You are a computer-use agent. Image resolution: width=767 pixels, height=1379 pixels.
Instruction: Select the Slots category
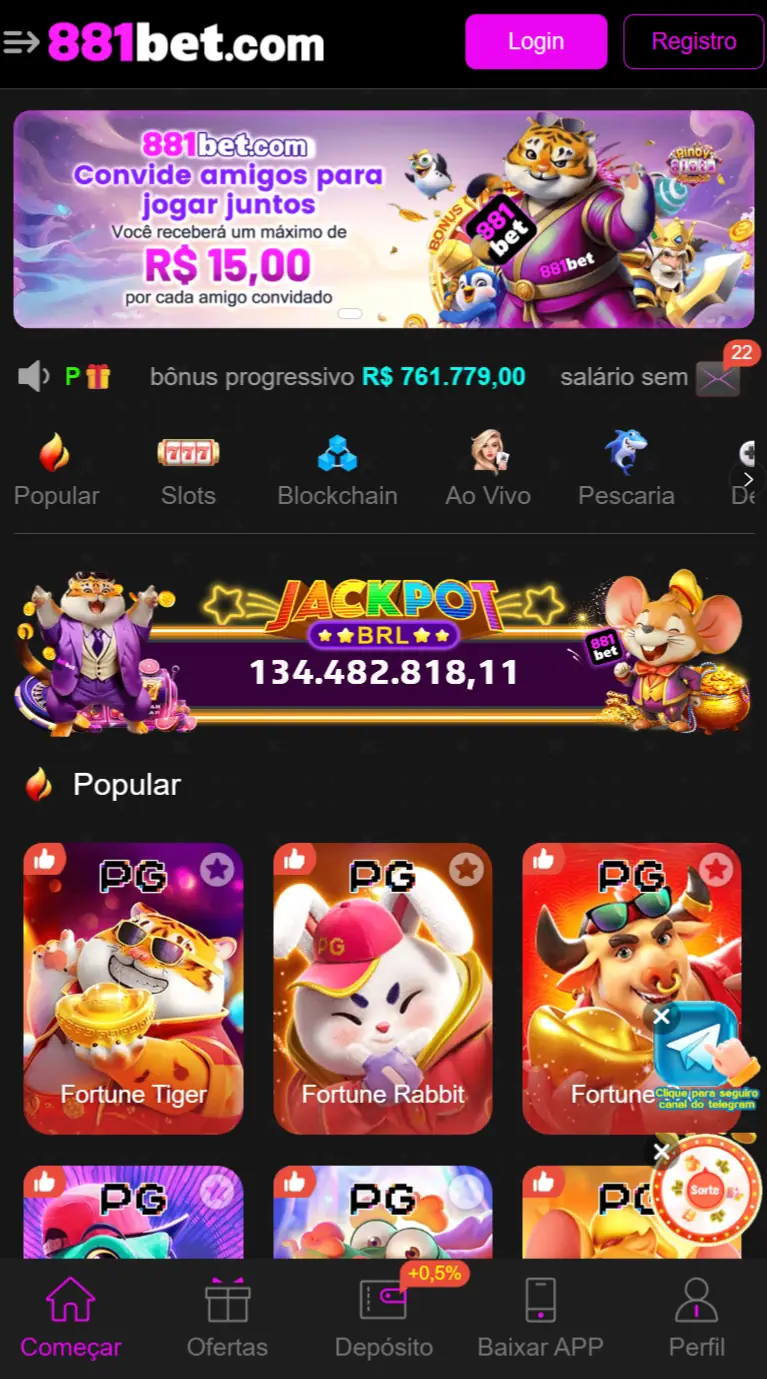(188, 470)
